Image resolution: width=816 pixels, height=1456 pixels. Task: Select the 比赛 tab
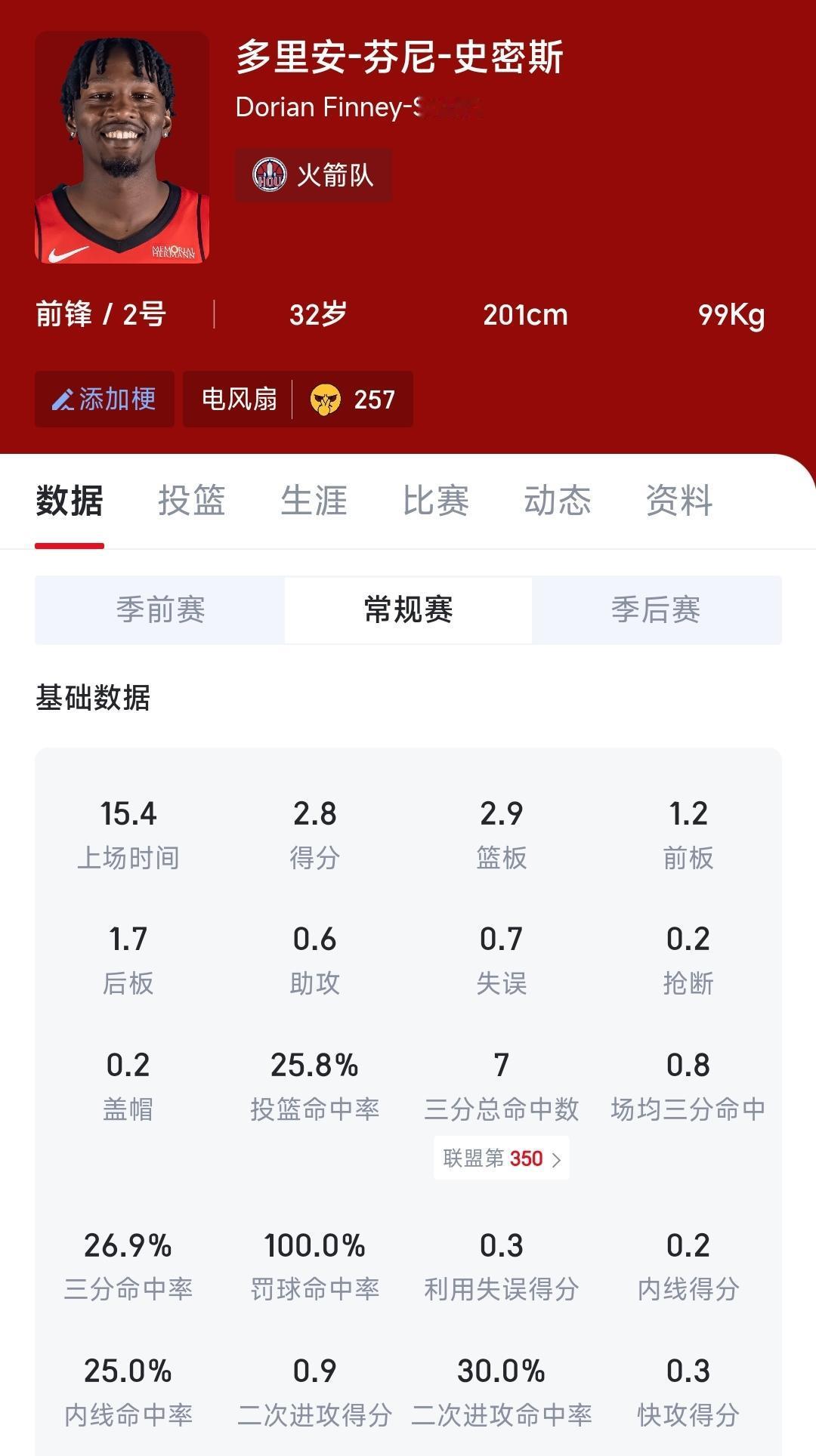[x=437, y=501]
